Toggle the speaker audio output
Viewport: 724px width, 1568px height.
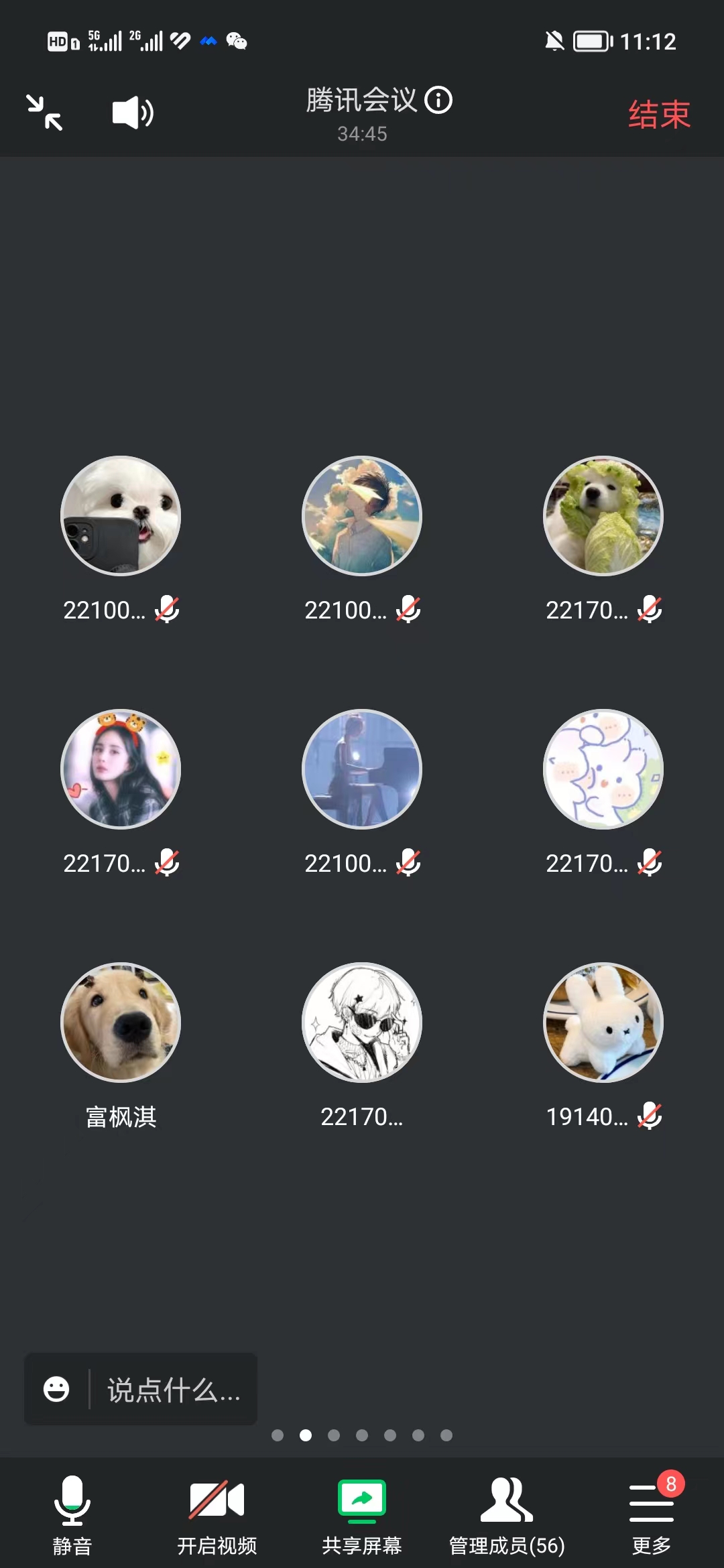pyautogui.click(x=133, y=113)
